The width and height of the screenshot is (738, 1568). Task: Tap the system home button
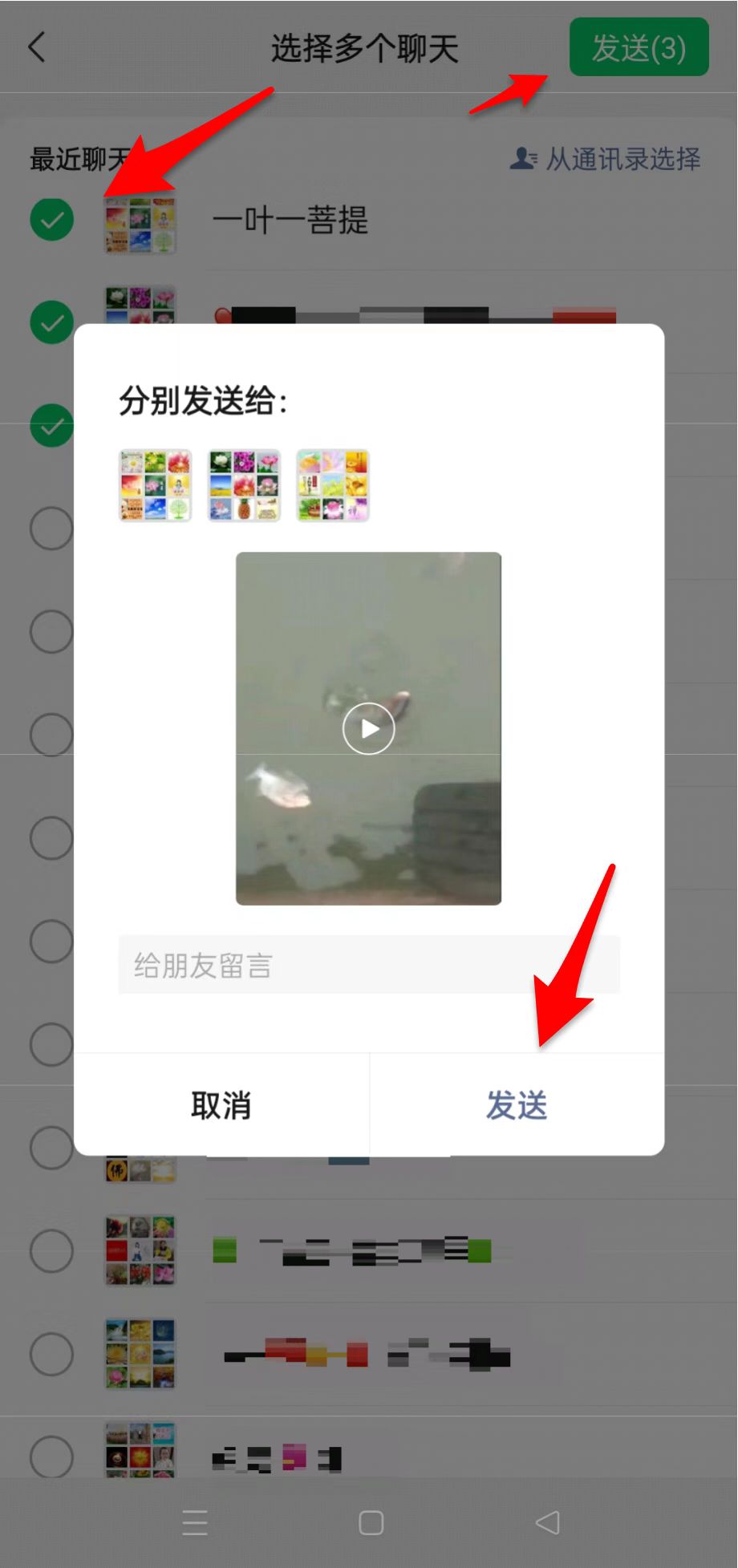[371, 1522]
